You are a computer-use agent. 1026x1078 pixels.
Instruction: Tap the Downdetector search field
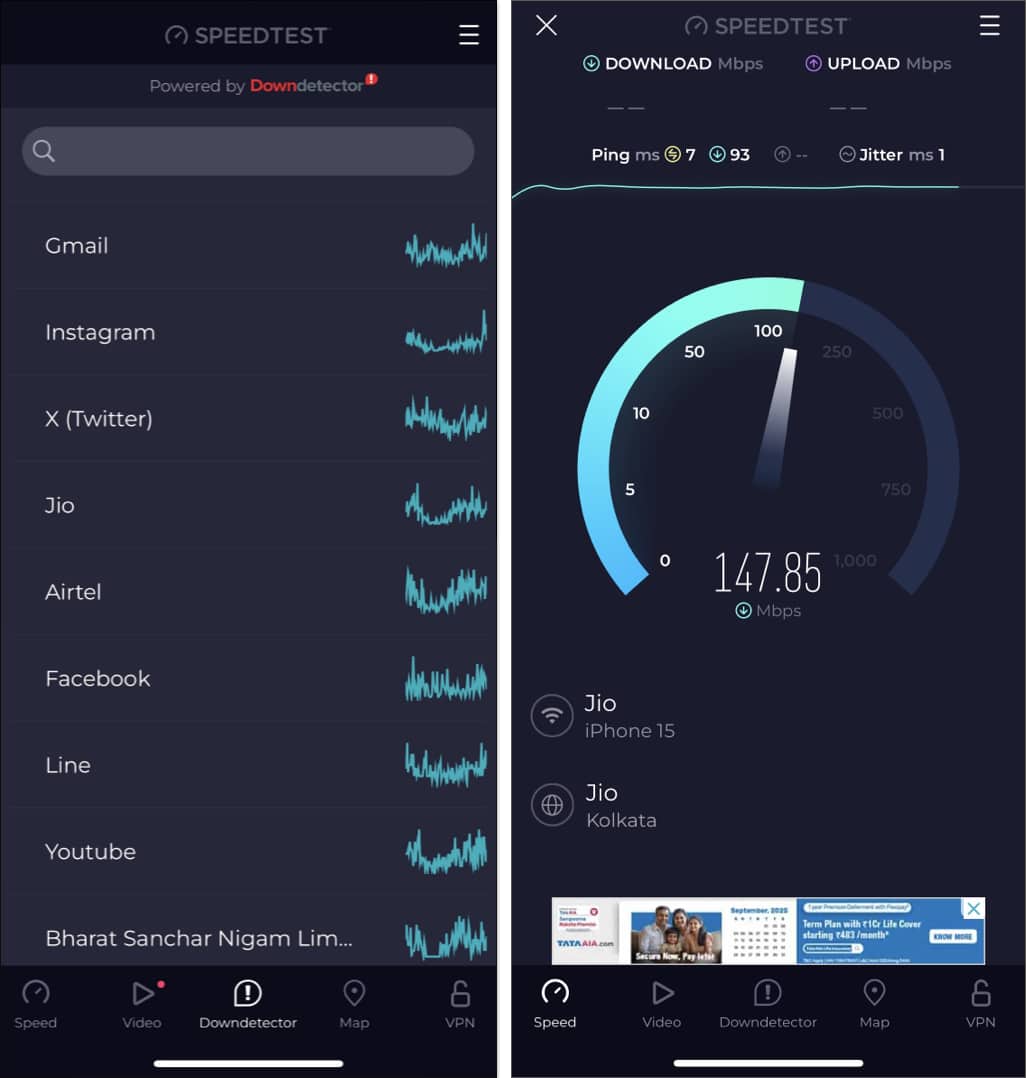click(x=248, y=151)
